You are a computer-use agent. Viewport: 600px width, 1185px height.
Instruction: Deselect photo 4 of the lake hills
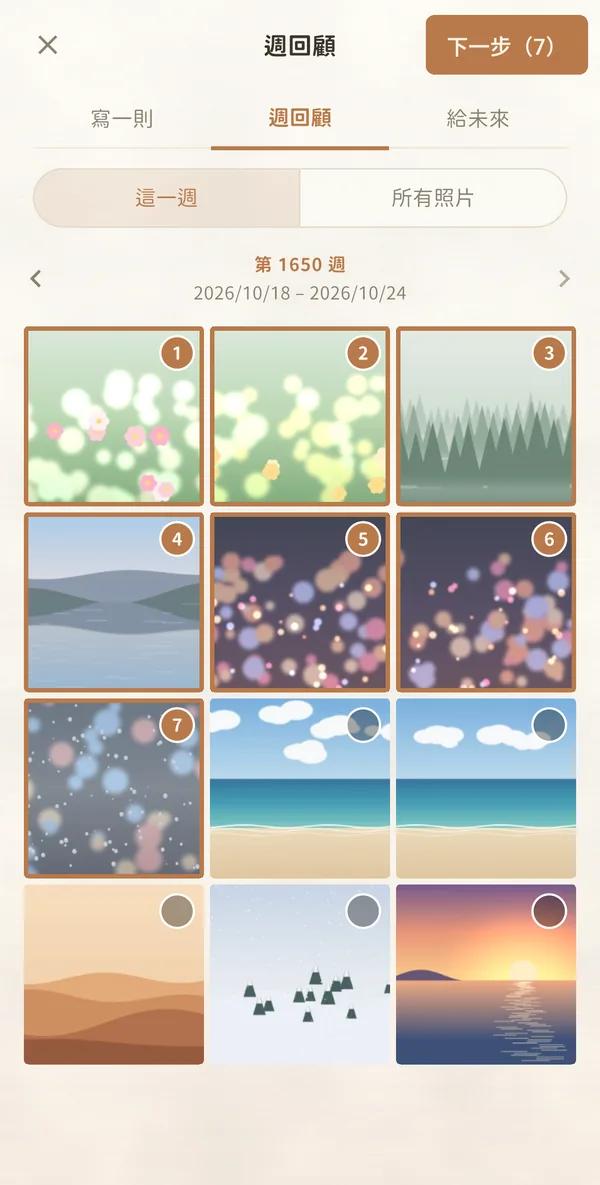click(x=114, y=602)
